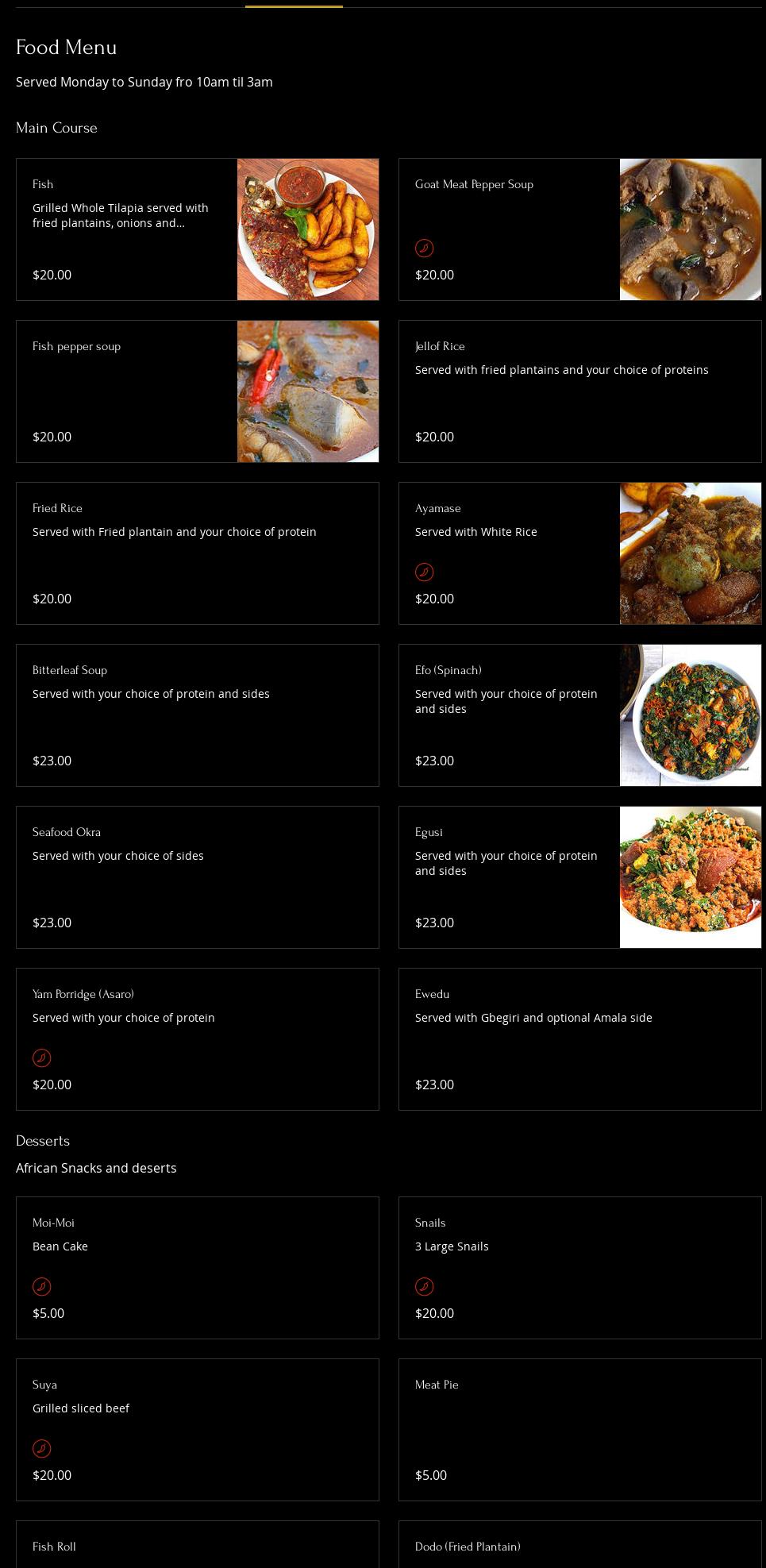Click the chili pepper icon on Suya
The image size is (766, 1568).
pyautogui.click(x=42, y=1448)
